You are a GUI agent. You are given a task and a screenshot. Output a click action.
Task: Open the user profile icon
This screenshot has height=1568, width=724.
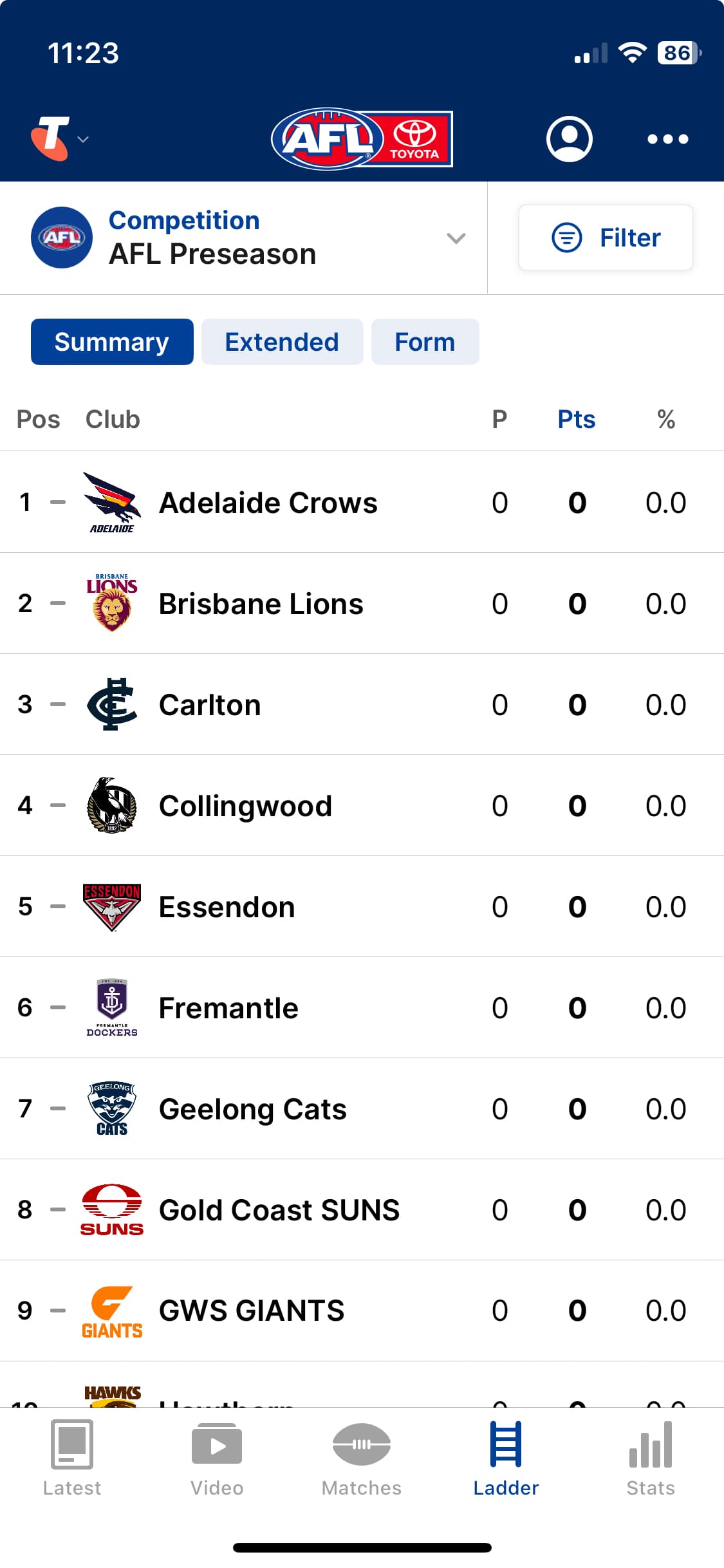pos(569,138)
